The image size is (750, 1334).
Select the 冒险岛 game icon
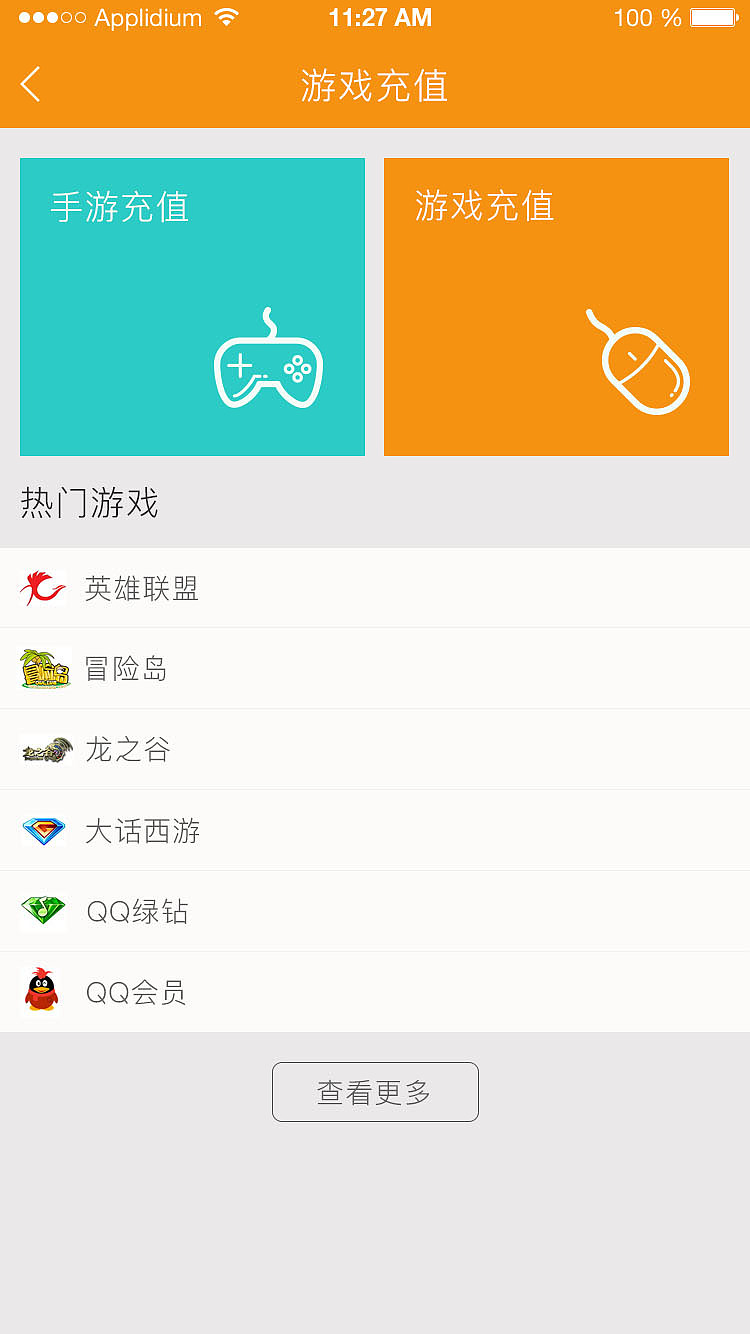(x=44, y=669)
